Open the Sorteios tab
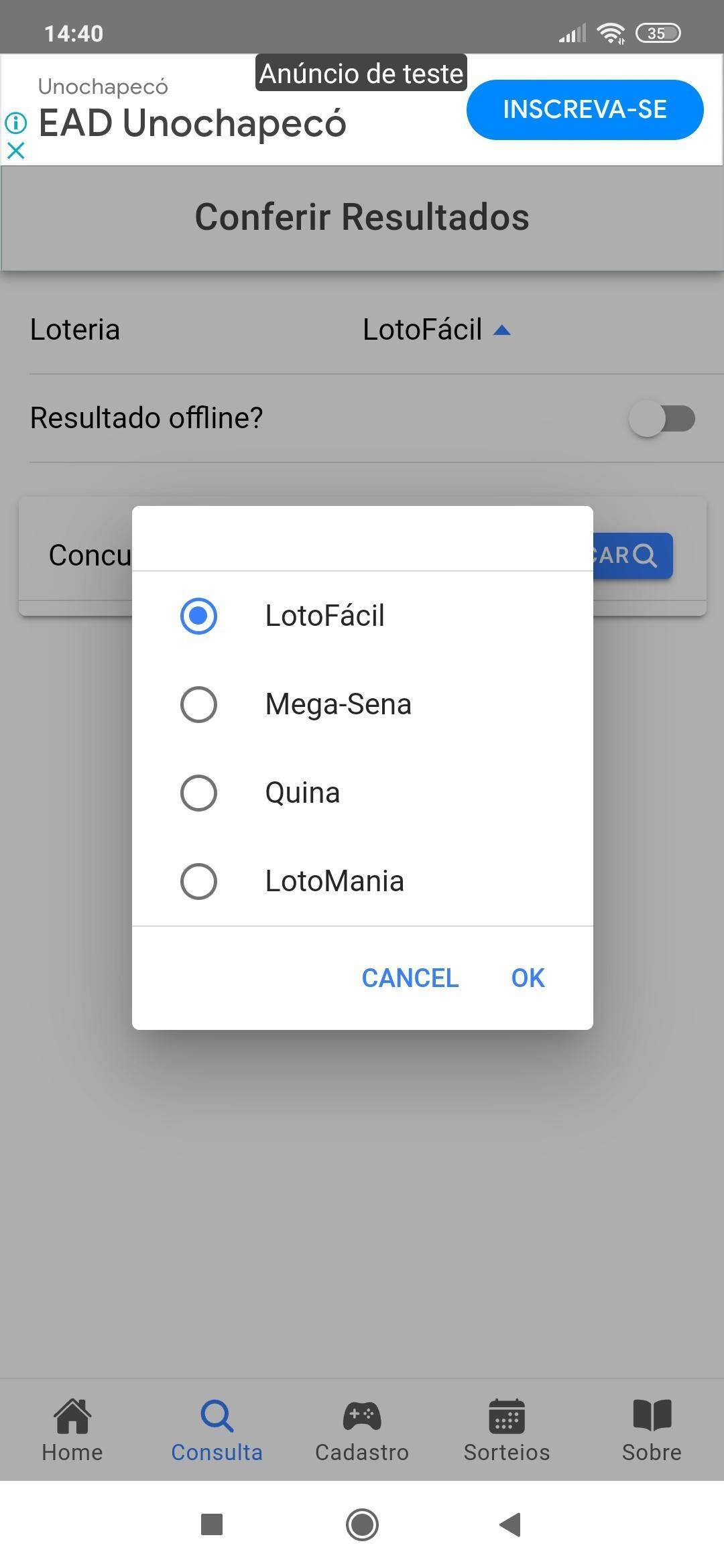The width and height of the screenshot is (724, 1568). click(507, 1430)
